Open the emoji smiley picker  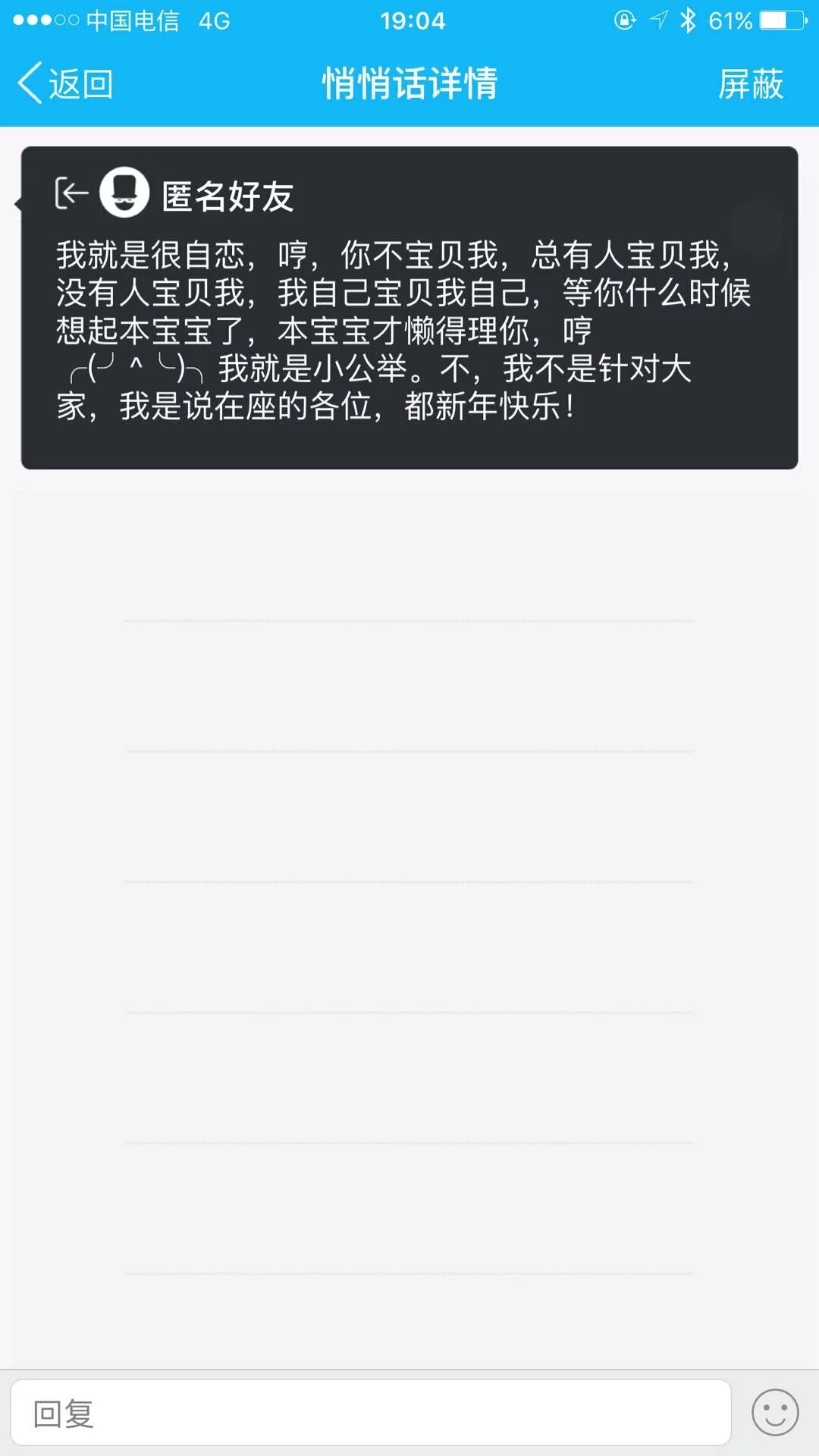pyautogui.click(x=774, y=1412)
